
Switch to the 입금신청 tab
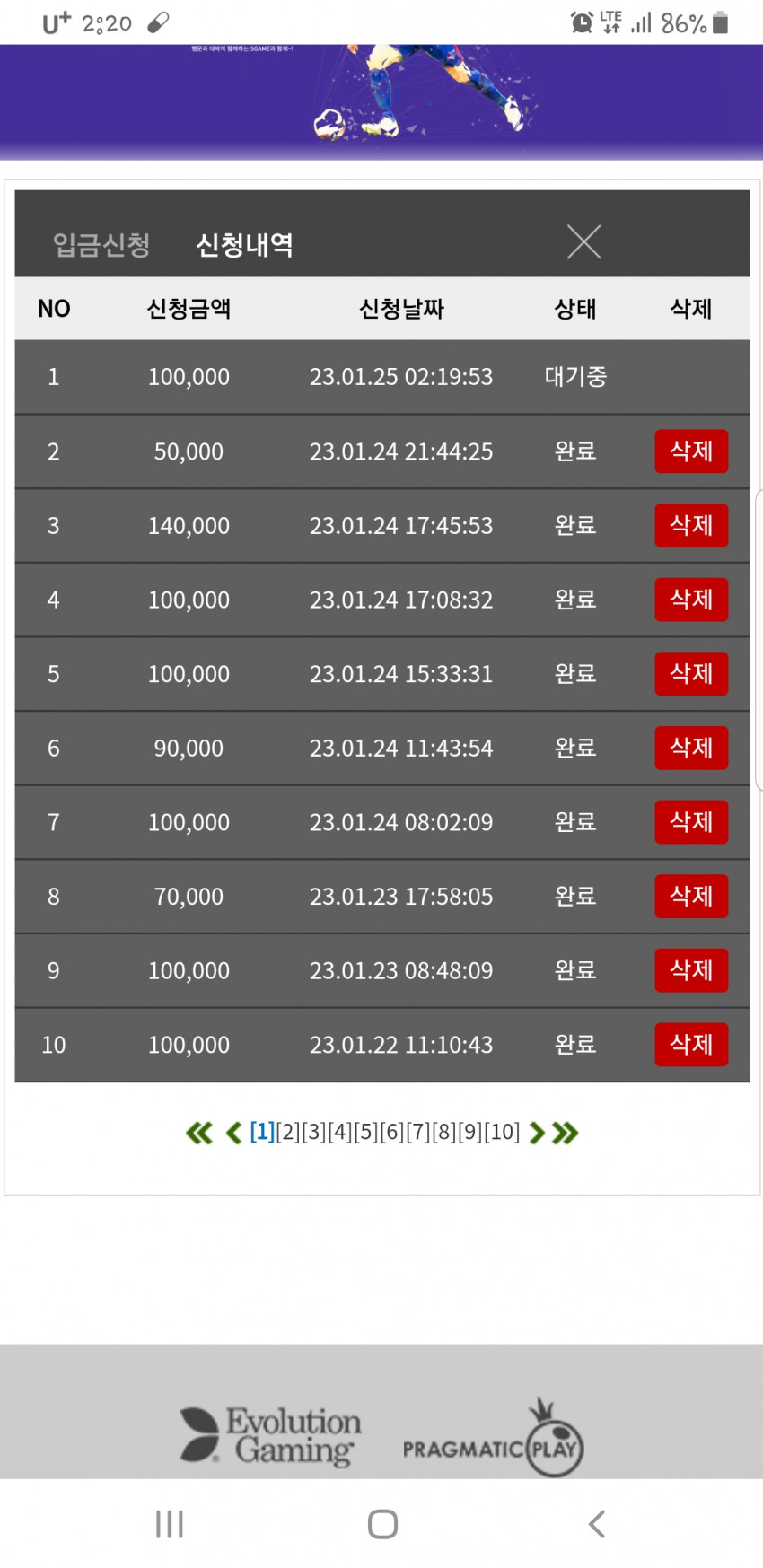point(101,244)
